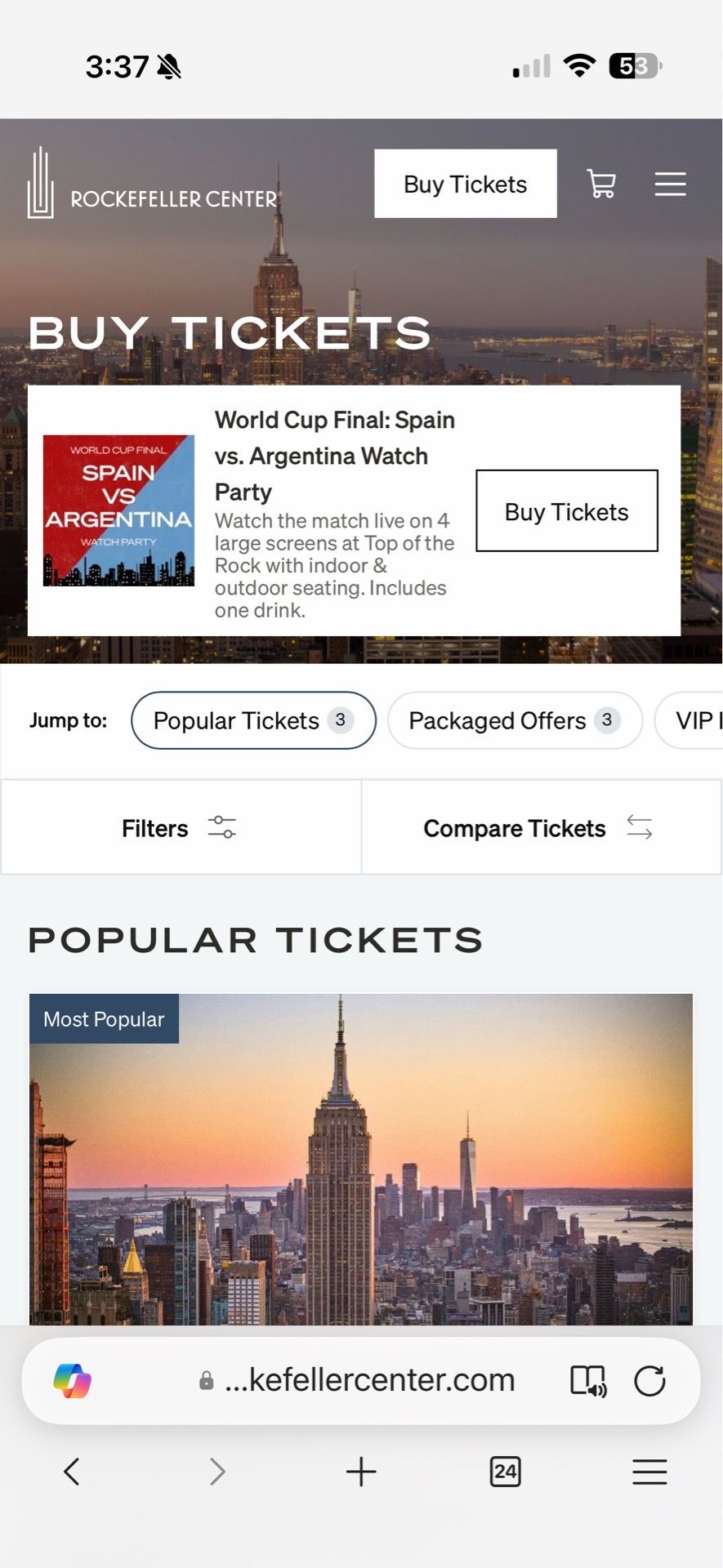
Task: Buy tickets for World Cup Watch Party
Action: (567, 511)
